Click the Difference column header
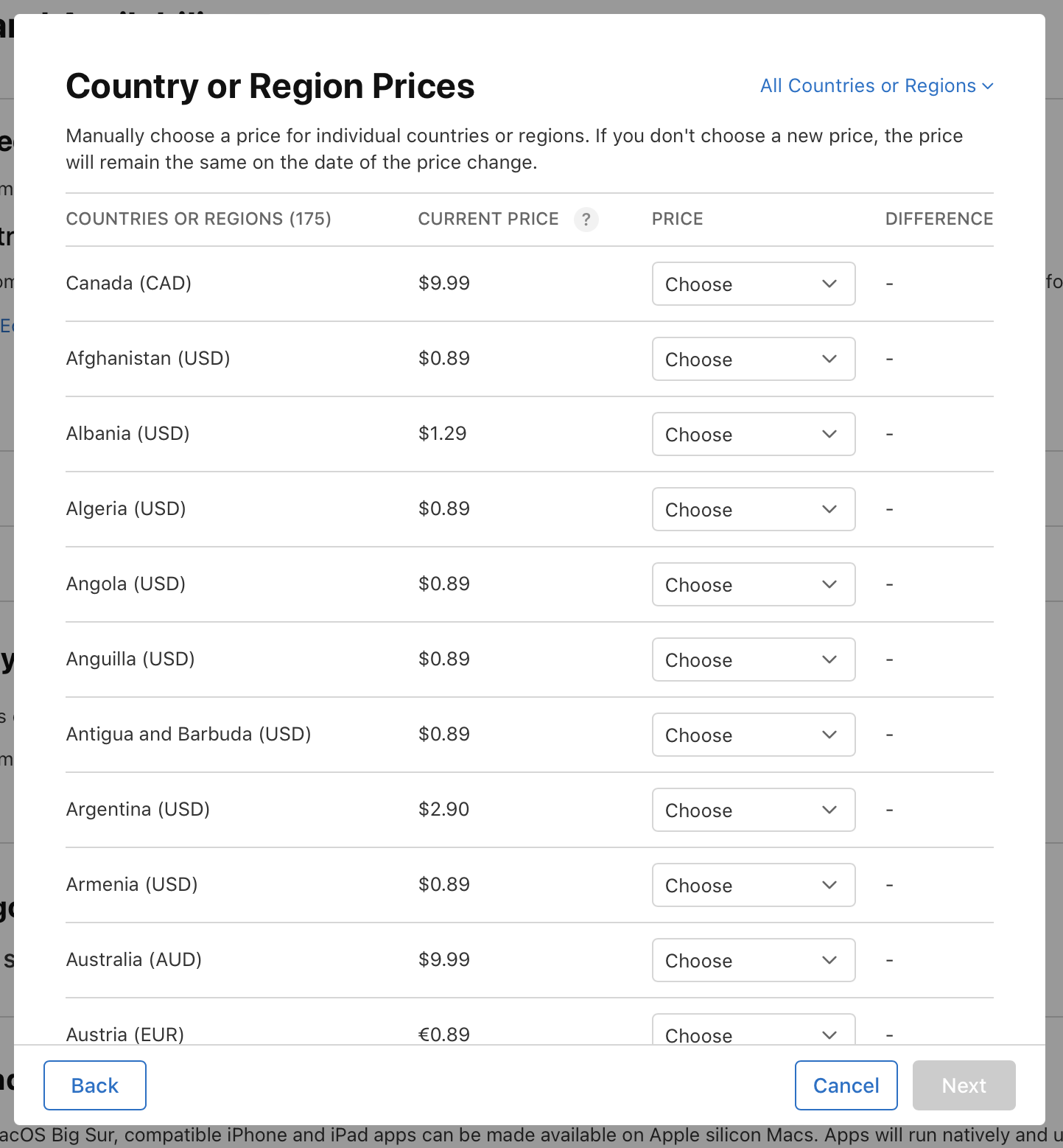Screen dimensions: 1063x1148 click(x=939, y=219)
